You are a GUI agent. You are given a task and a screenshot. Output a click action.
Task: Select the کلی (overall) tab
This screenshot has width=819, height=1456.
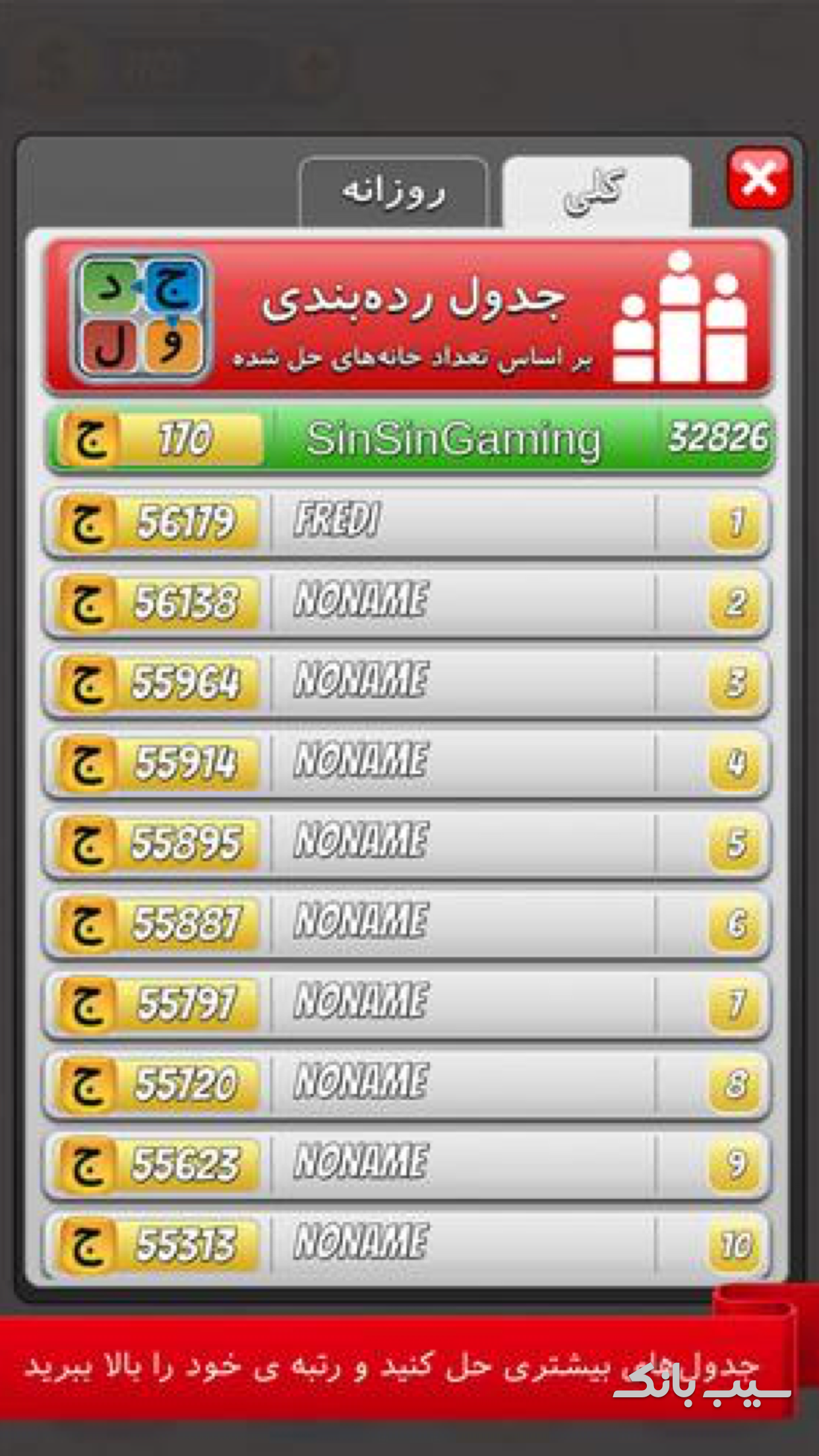tap(595, 193)
